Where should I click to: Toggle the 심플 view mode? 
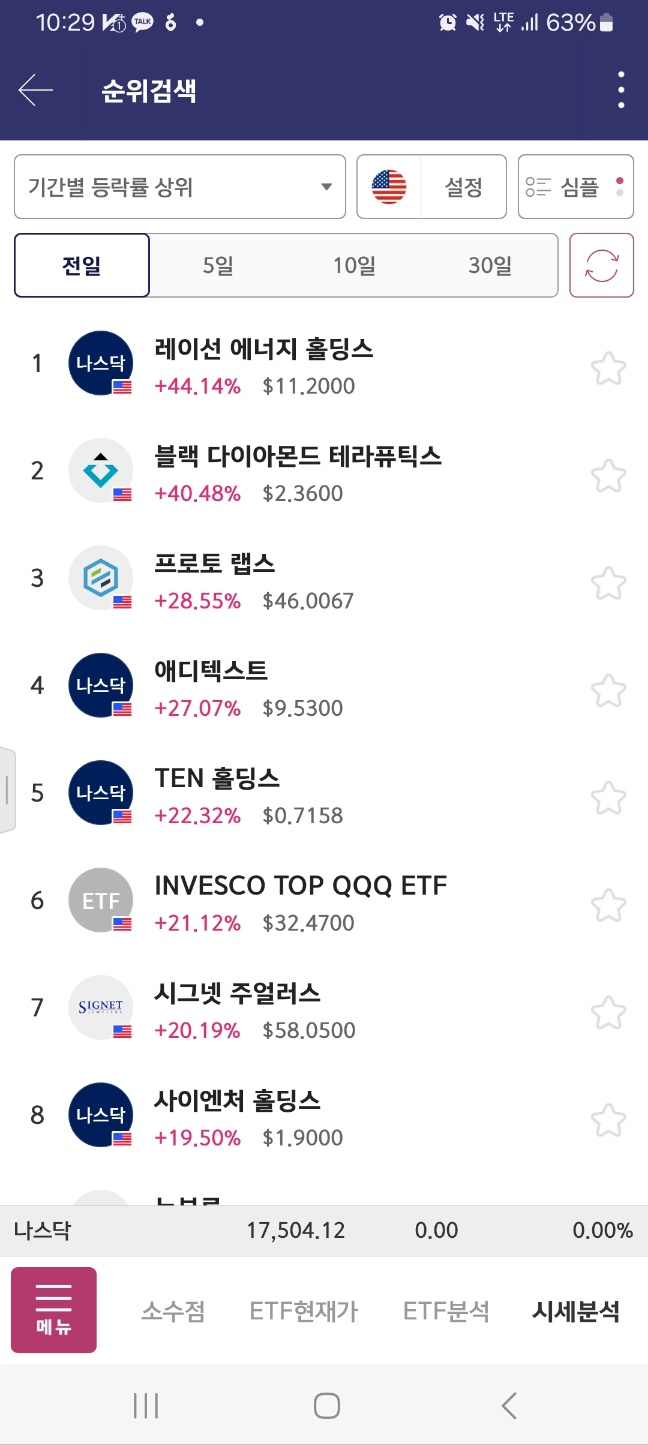(x=576, y=186)
